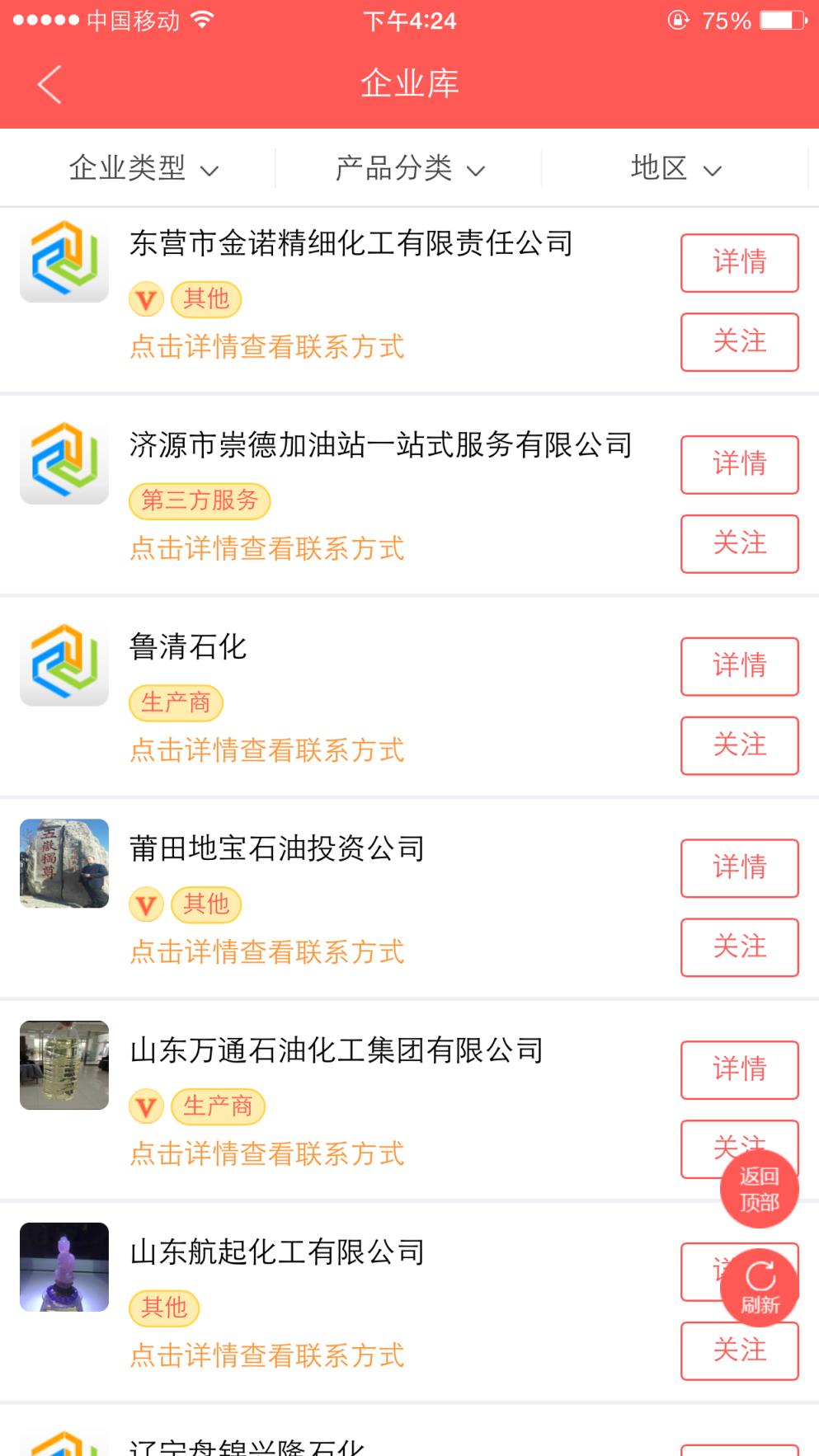Viewport: 819px width, 1456px height.
Task: Tap the 鲁清石化 company logo
Action: click(x=64, y=664)
